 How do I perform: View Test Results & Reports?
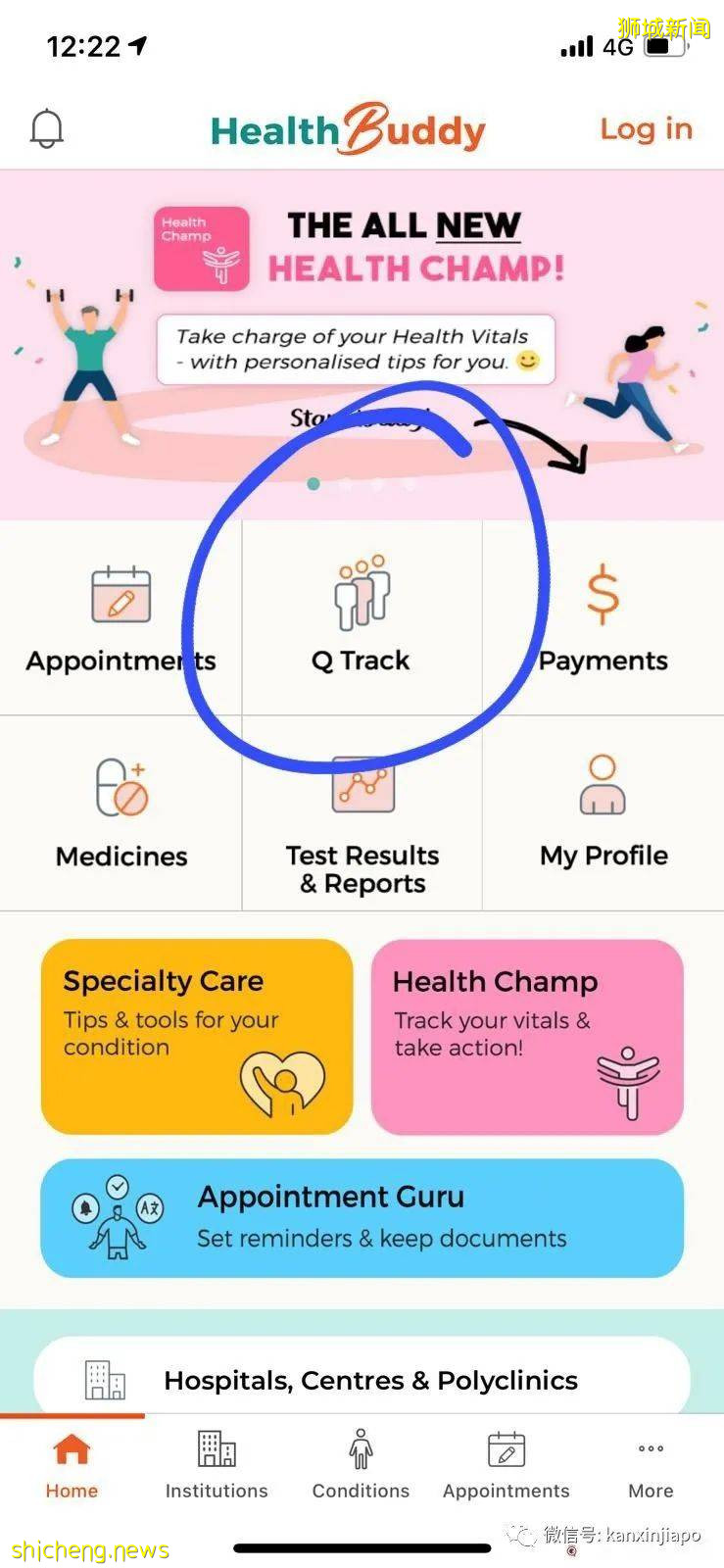[x=362, y=825]
